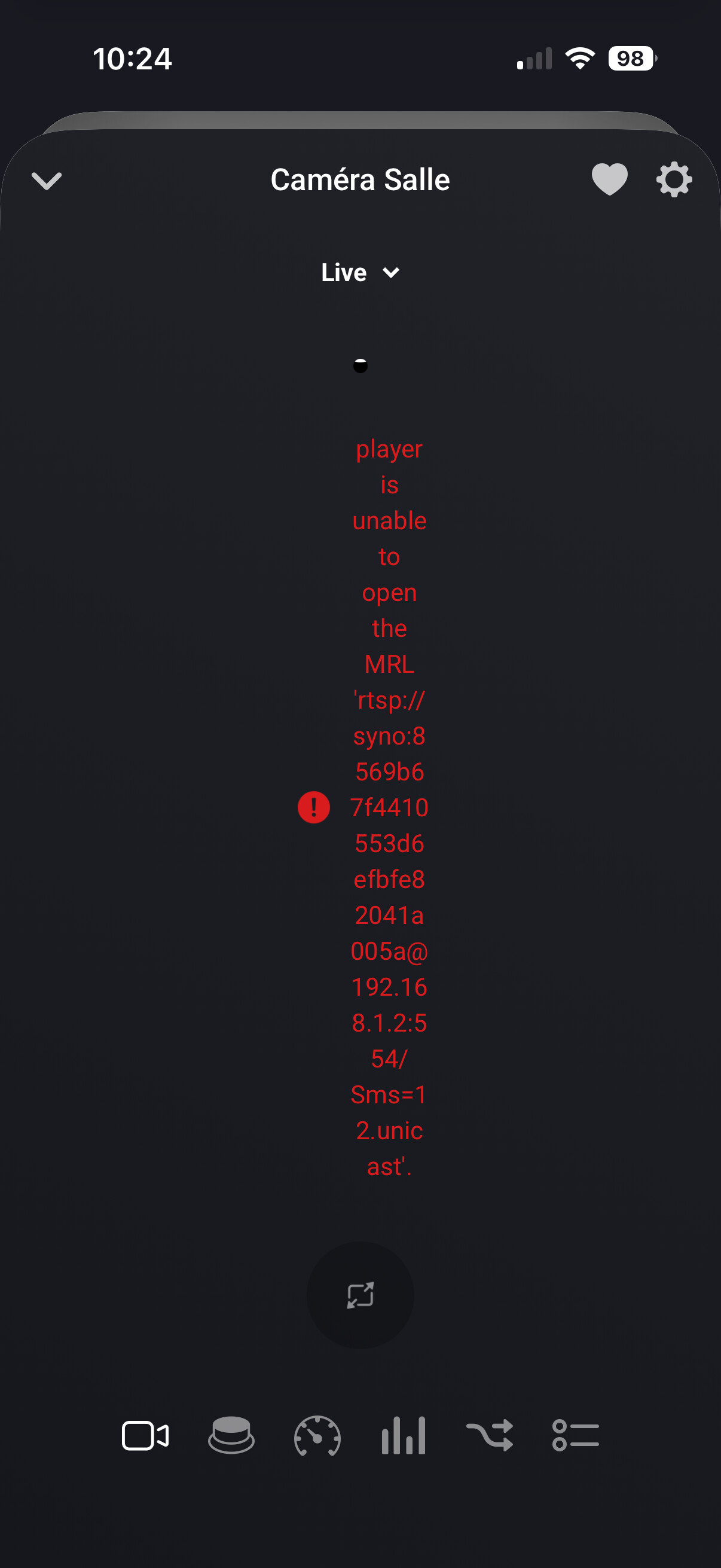
Task: Open the list details tab
Action: (x=576, y=1436)
